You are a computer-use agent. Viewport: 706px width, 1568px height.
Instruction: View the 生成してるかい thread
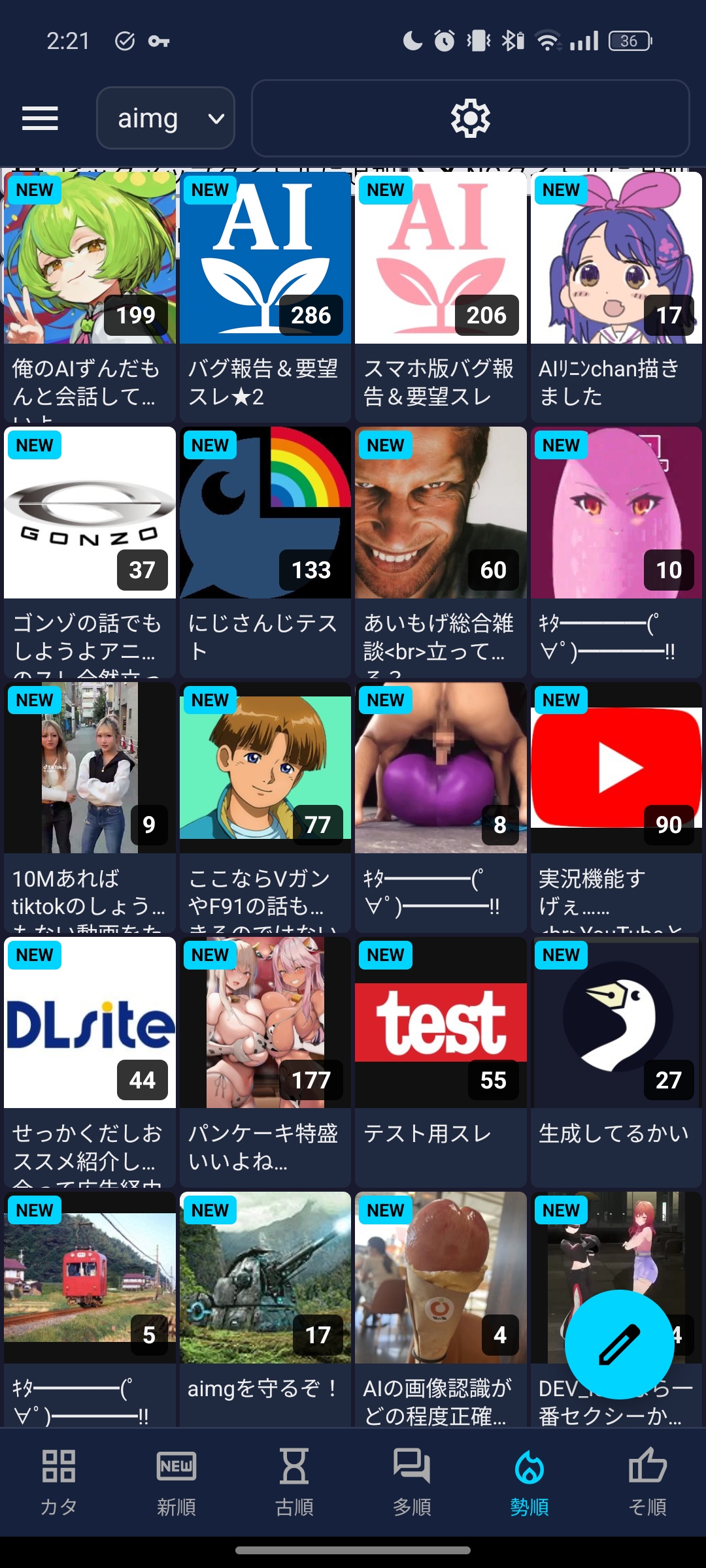616,1062
